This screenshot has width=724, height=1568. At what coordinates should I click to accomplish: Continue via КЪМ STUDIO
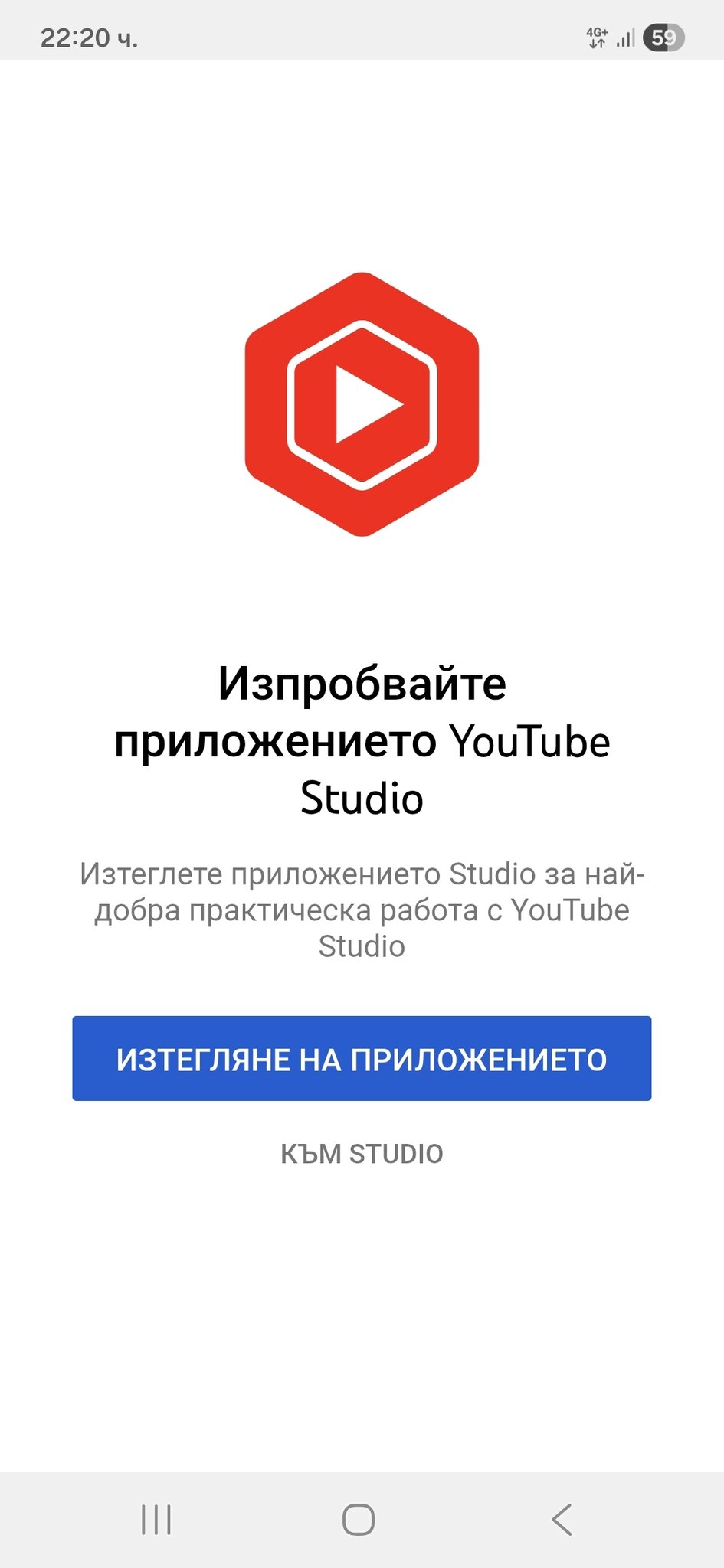(362, 1154)
